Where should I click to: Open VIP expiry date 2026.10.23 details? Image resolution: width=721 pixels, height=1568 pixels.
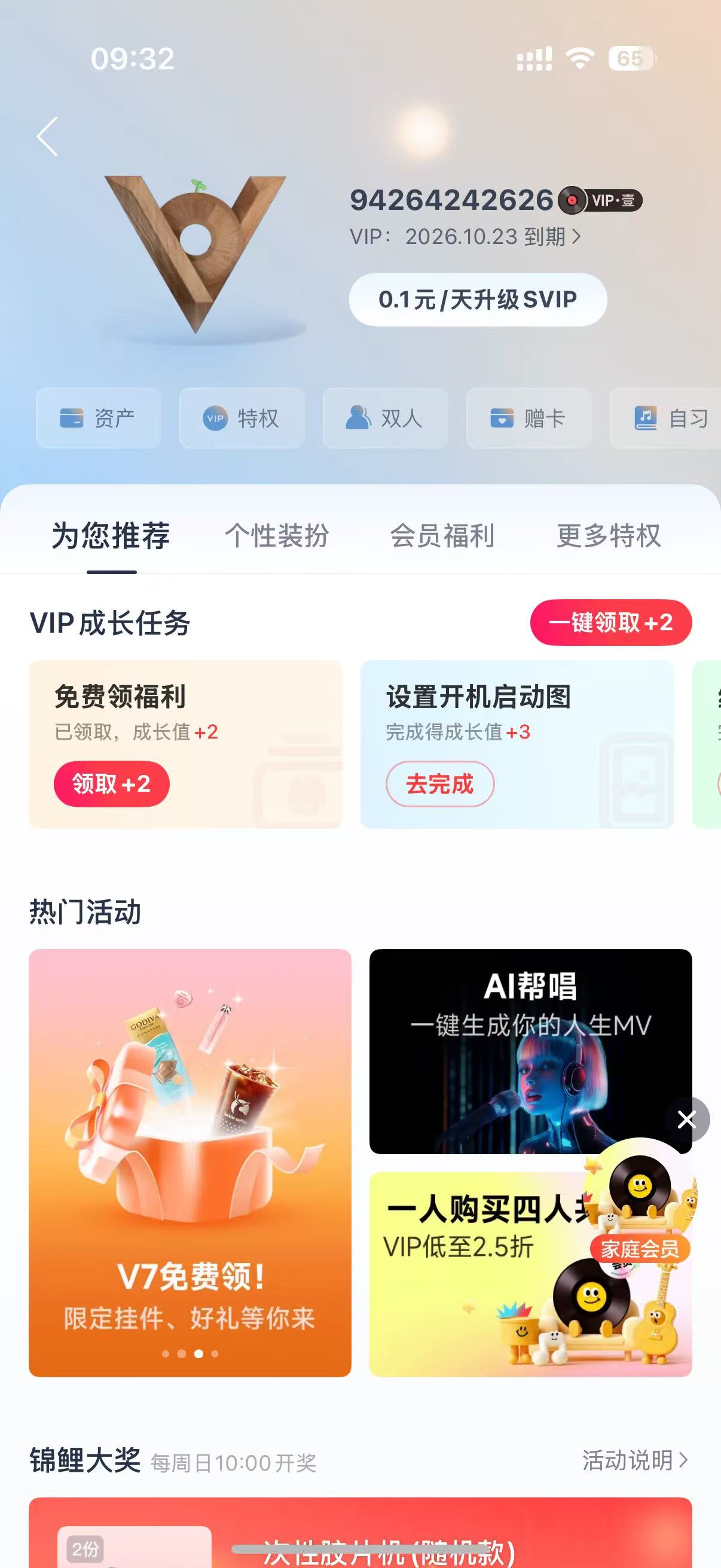(466, 236)
